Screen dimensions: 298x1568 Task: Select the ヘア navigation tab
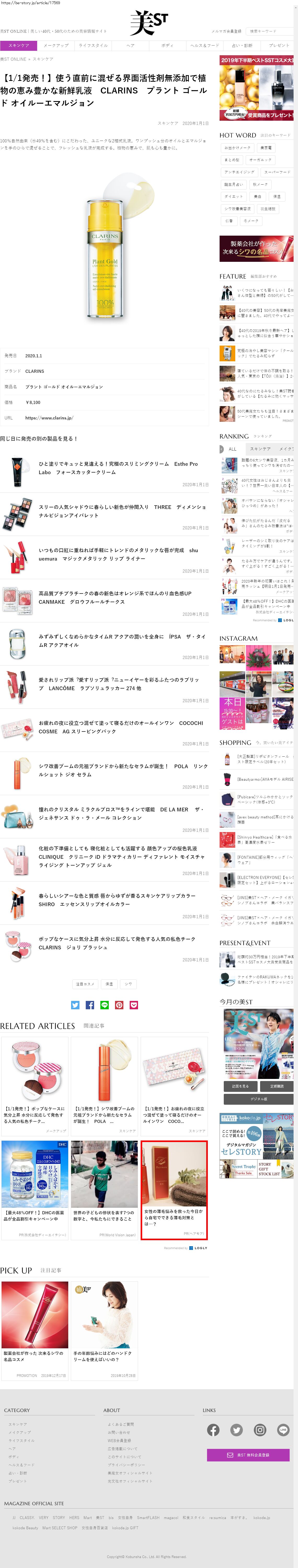tap(130, 46)
